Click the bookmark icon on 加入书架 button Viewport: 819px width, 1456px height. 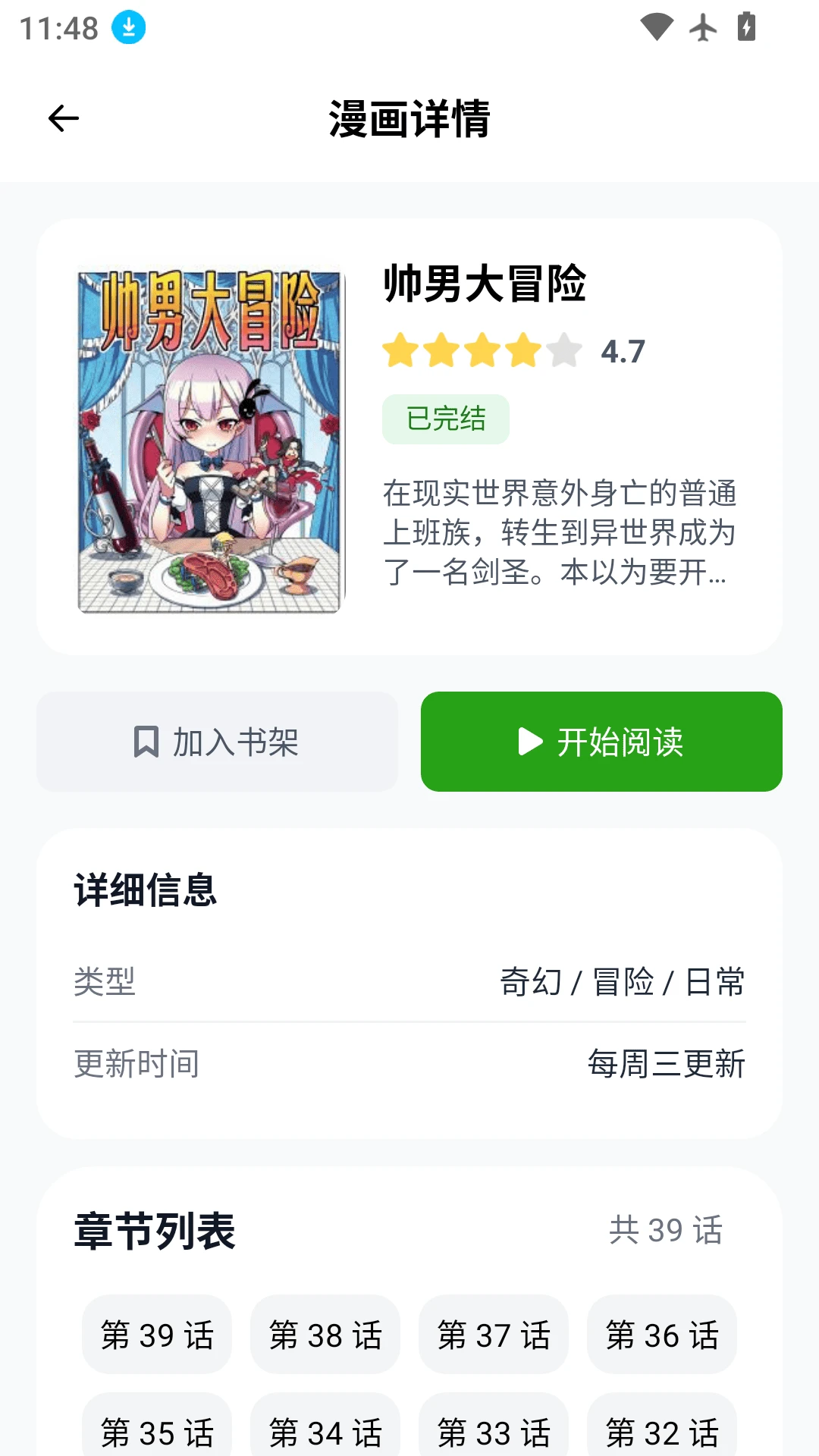click(x=147, y=742)
